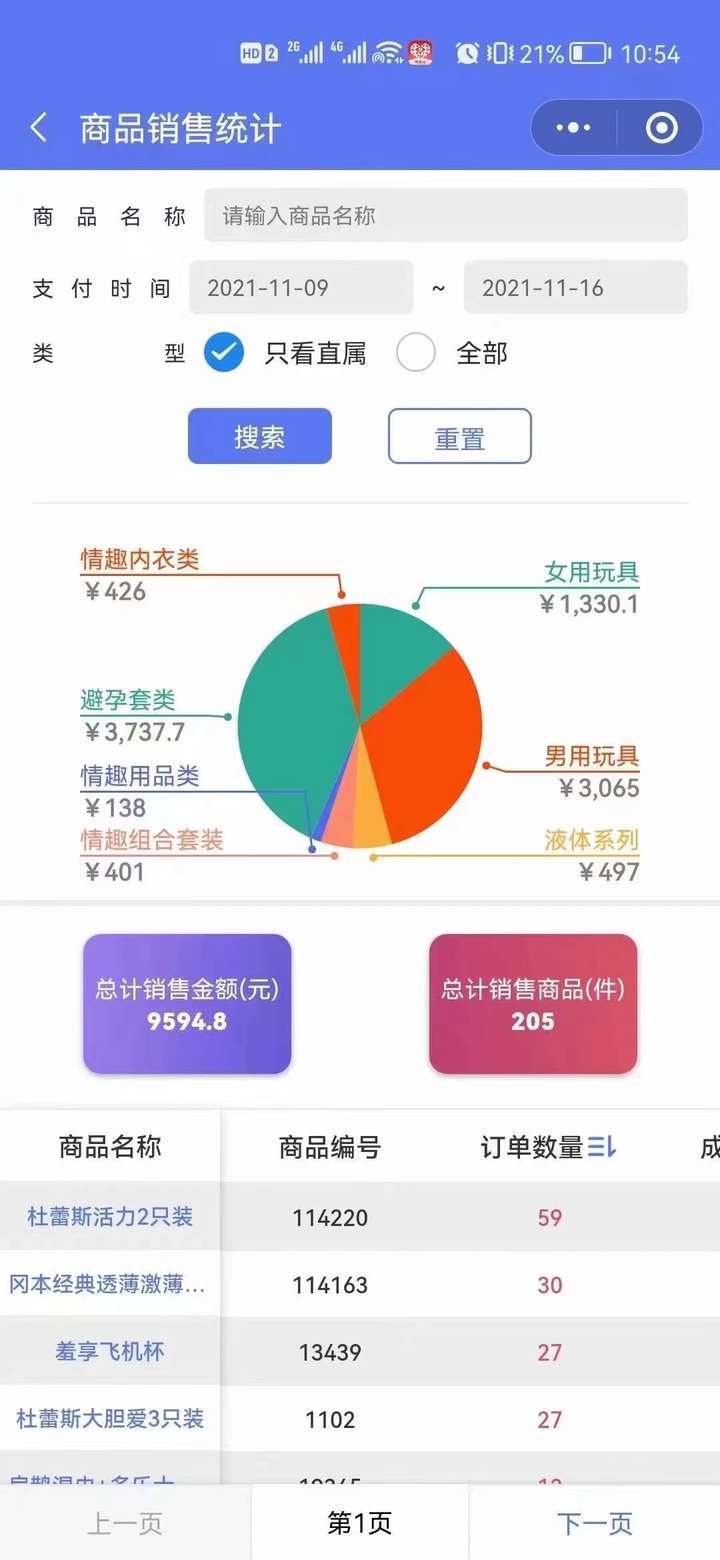Open the mini program more options menu
Screen dimensions: 720x1560
pyautogui.click(x=573, y=128)
